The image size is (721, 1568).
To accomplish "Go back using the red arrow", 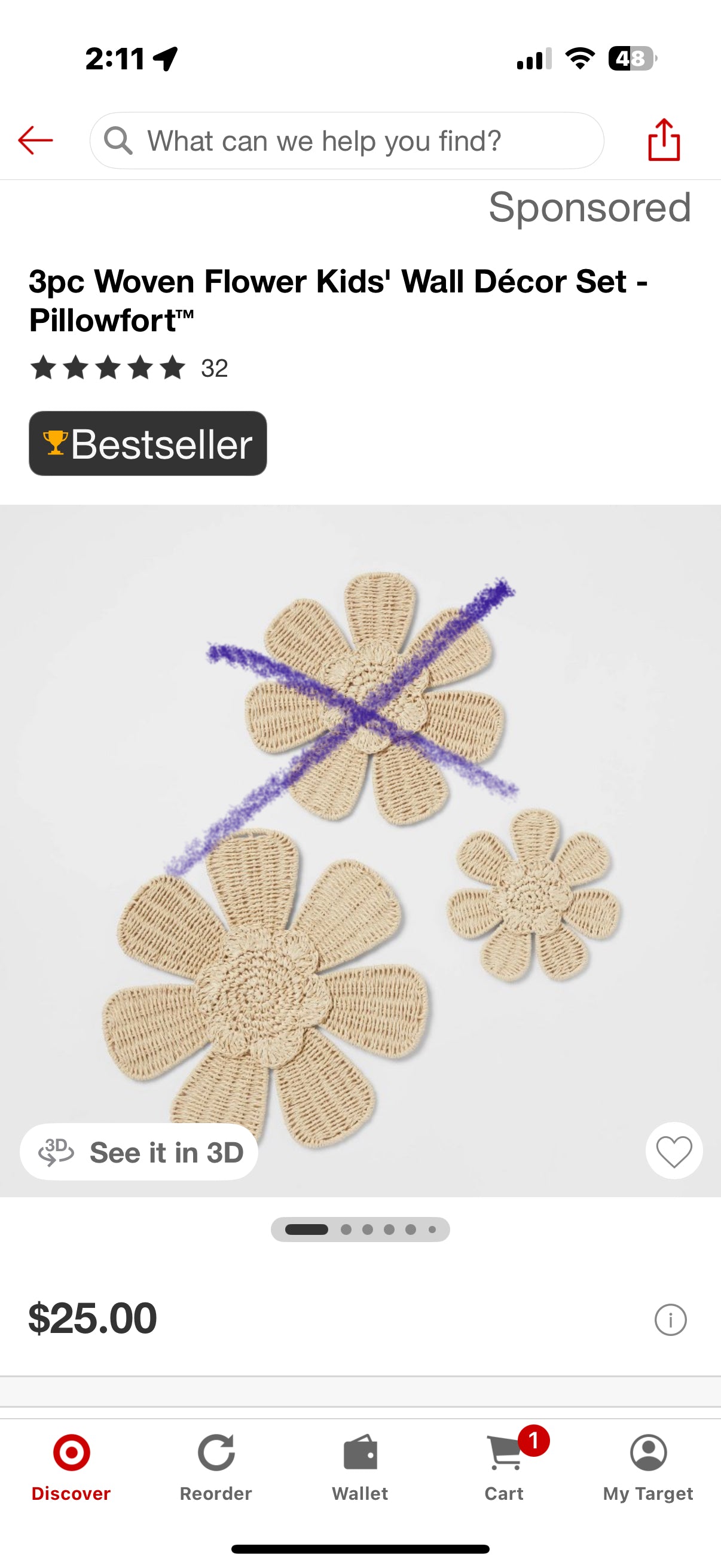I will click(35, 141).
